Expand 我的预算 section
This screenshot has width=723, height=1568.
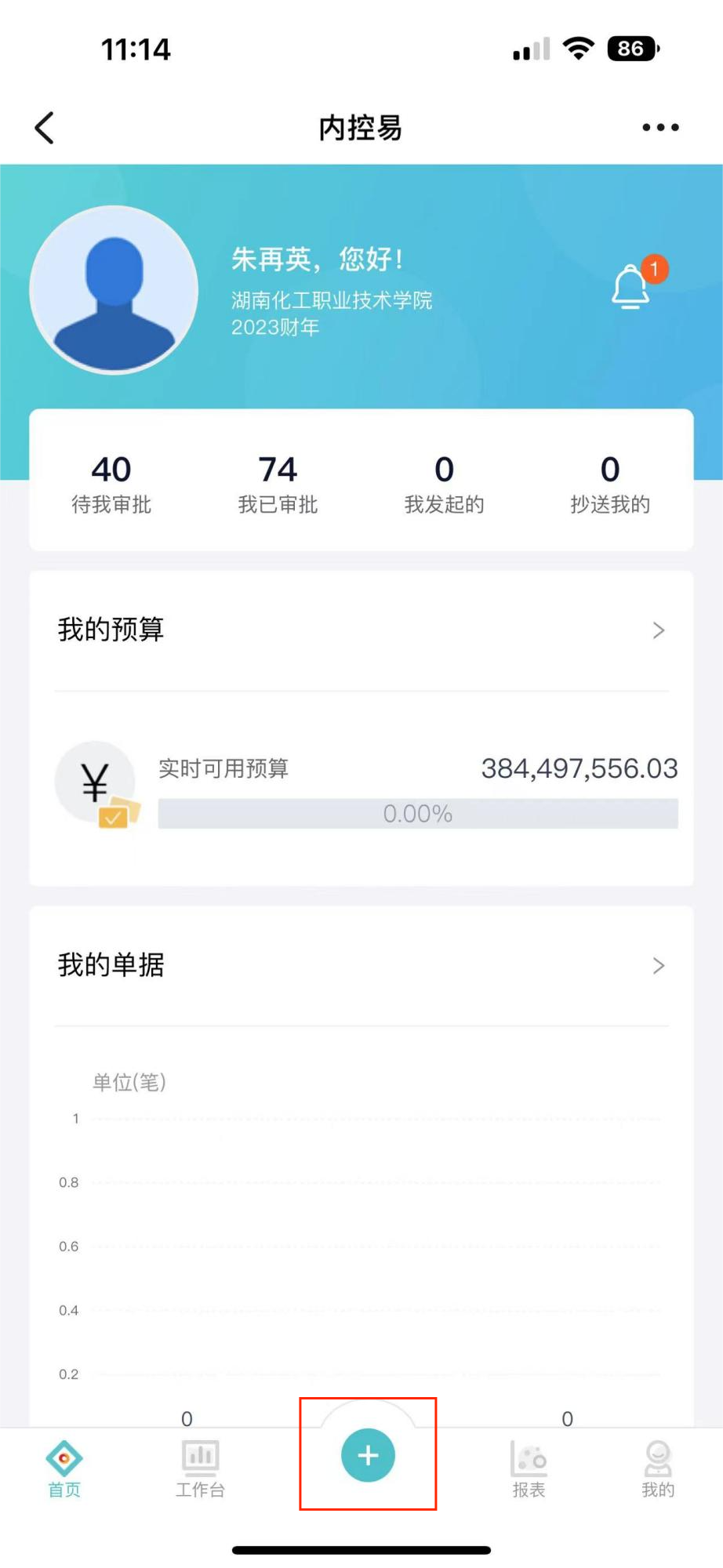pyautogui.click(x=361, y=630)
